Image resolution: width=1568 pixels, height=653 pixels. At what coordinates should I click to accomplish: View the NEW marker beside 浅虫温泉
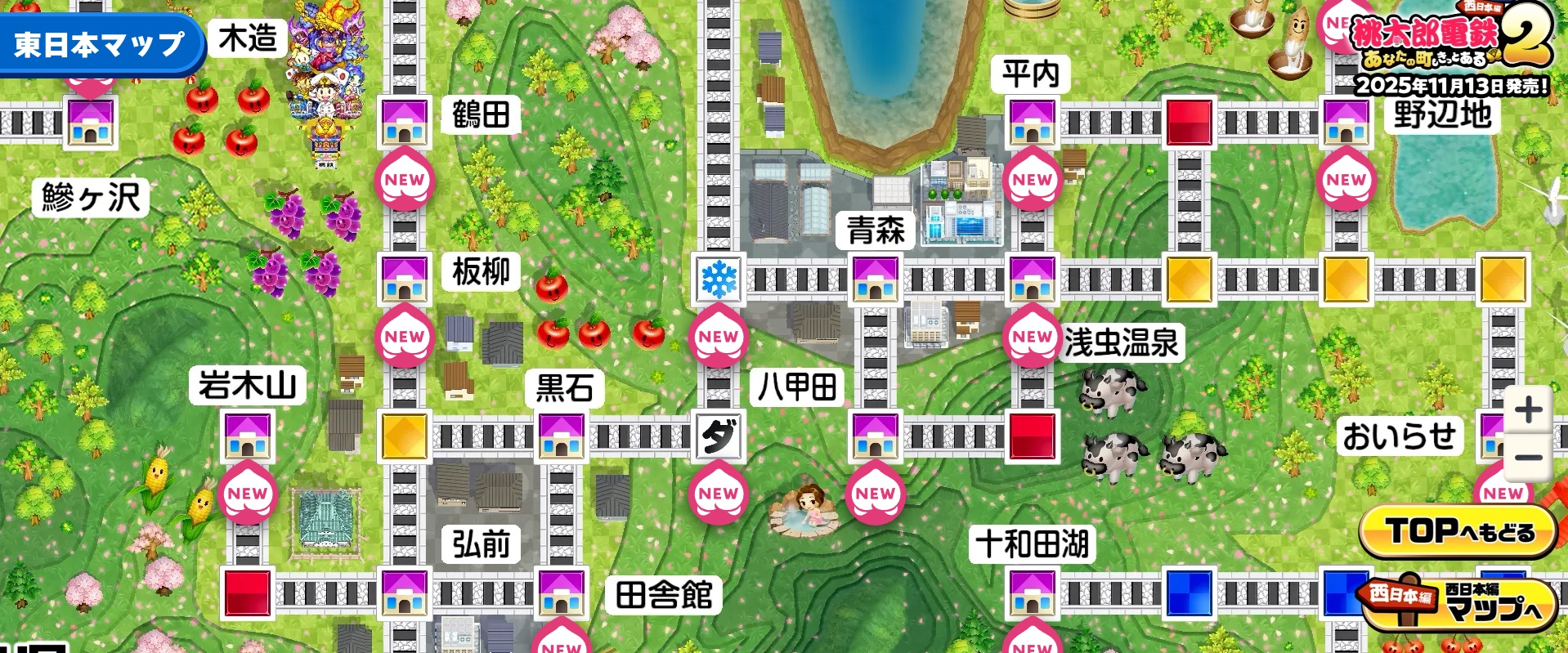1032,337
